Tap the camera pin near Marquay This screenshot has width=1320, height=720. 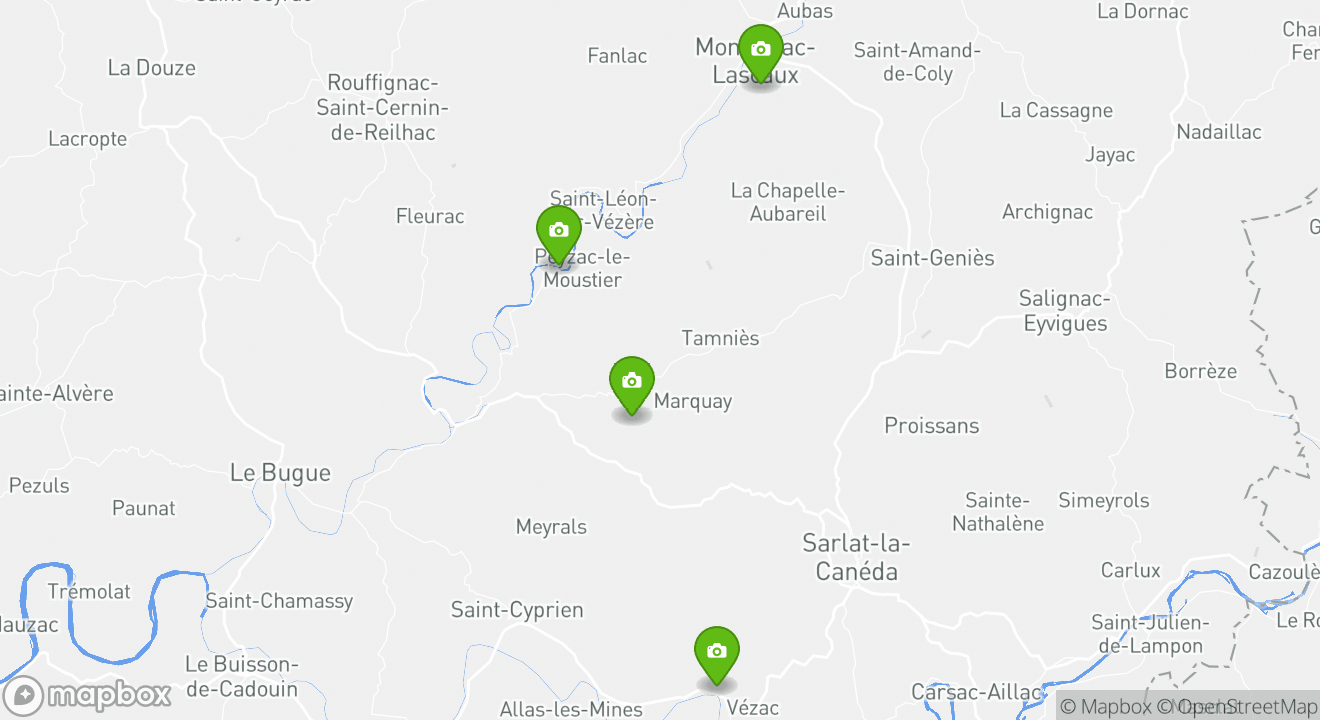click(632, 382)
